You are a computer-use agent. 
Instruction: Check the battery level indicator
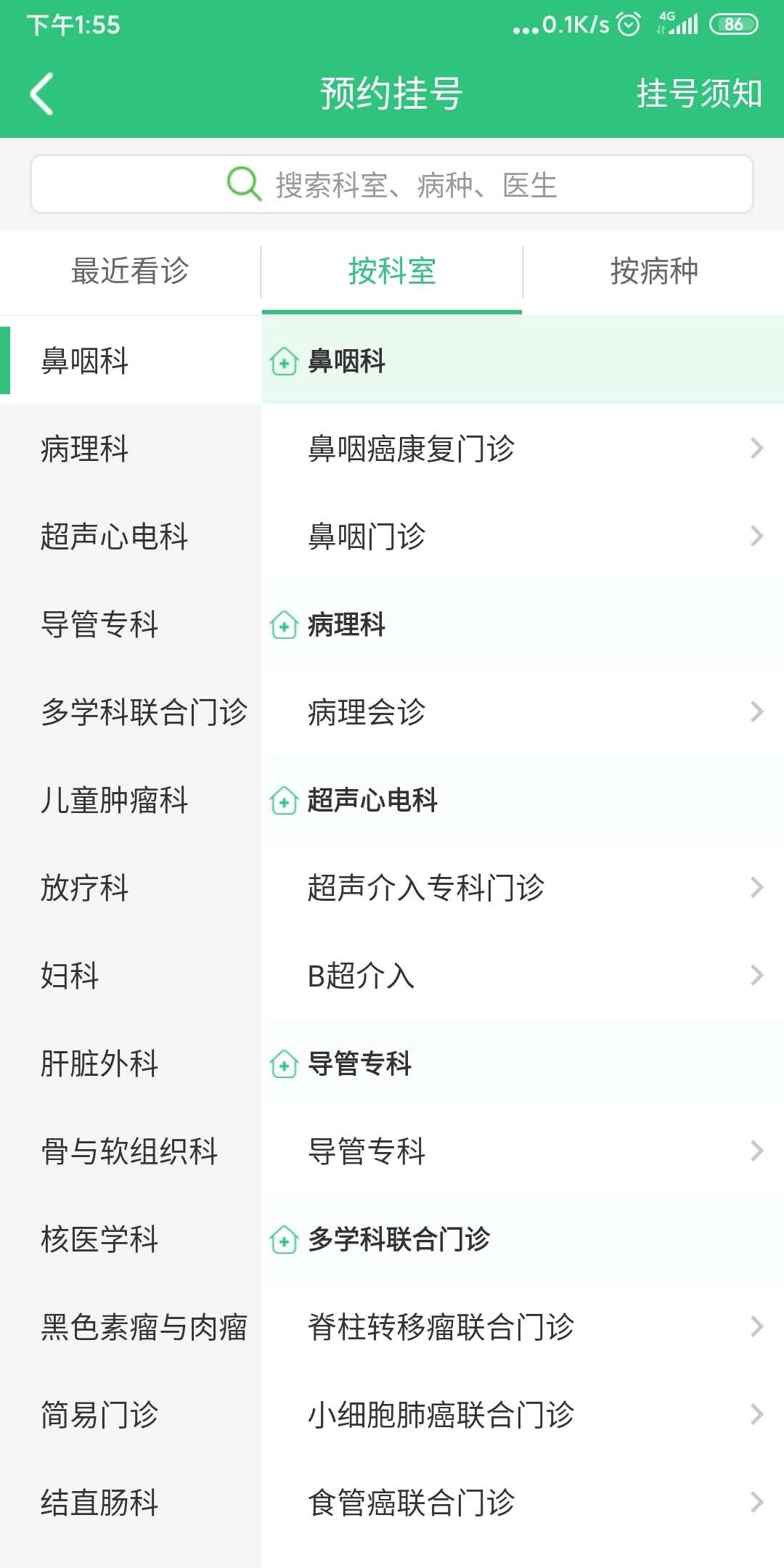coord(732,24)
